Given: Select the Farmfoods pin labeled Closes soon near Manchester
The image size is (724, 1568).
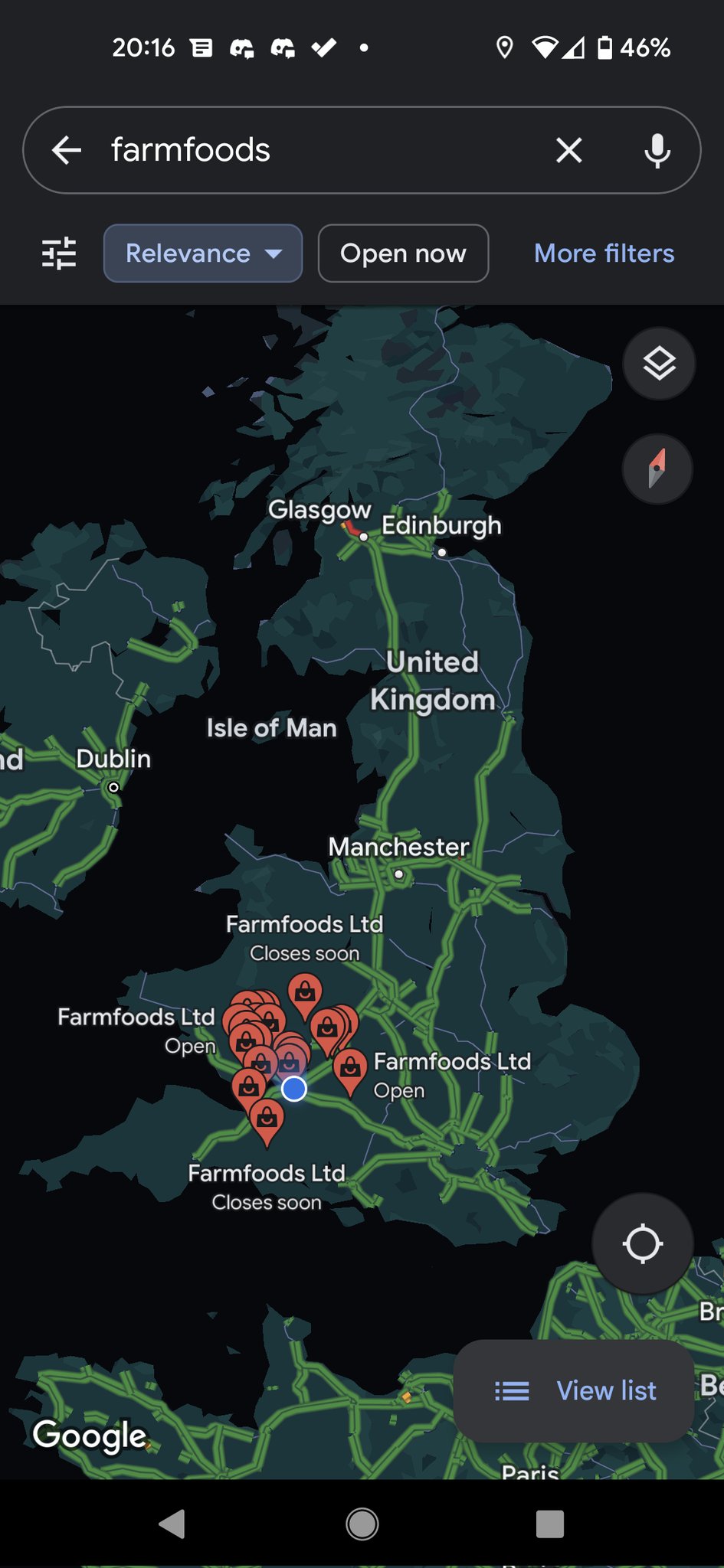Looking at the screenshot, I should coord(305,992).
